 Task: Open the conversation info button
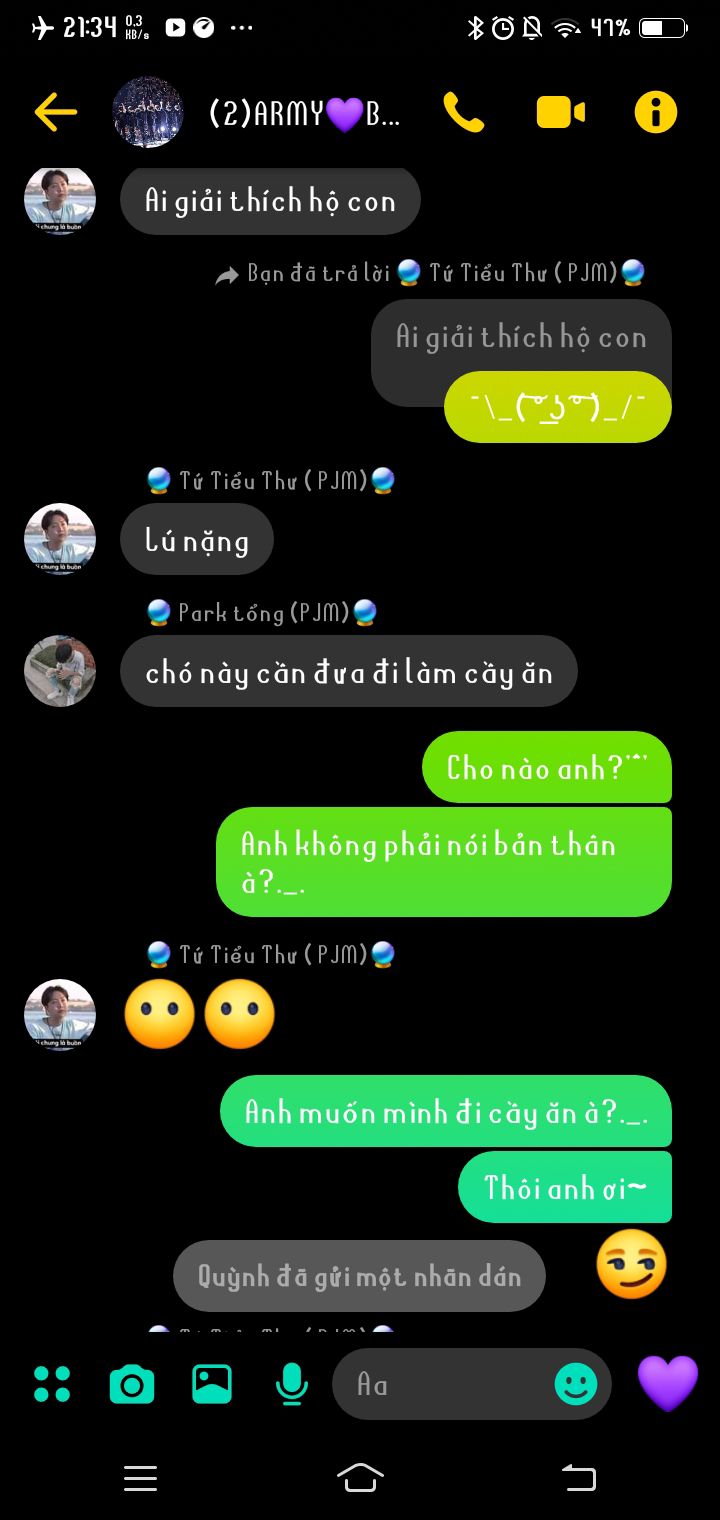click(x=655, y=112)
